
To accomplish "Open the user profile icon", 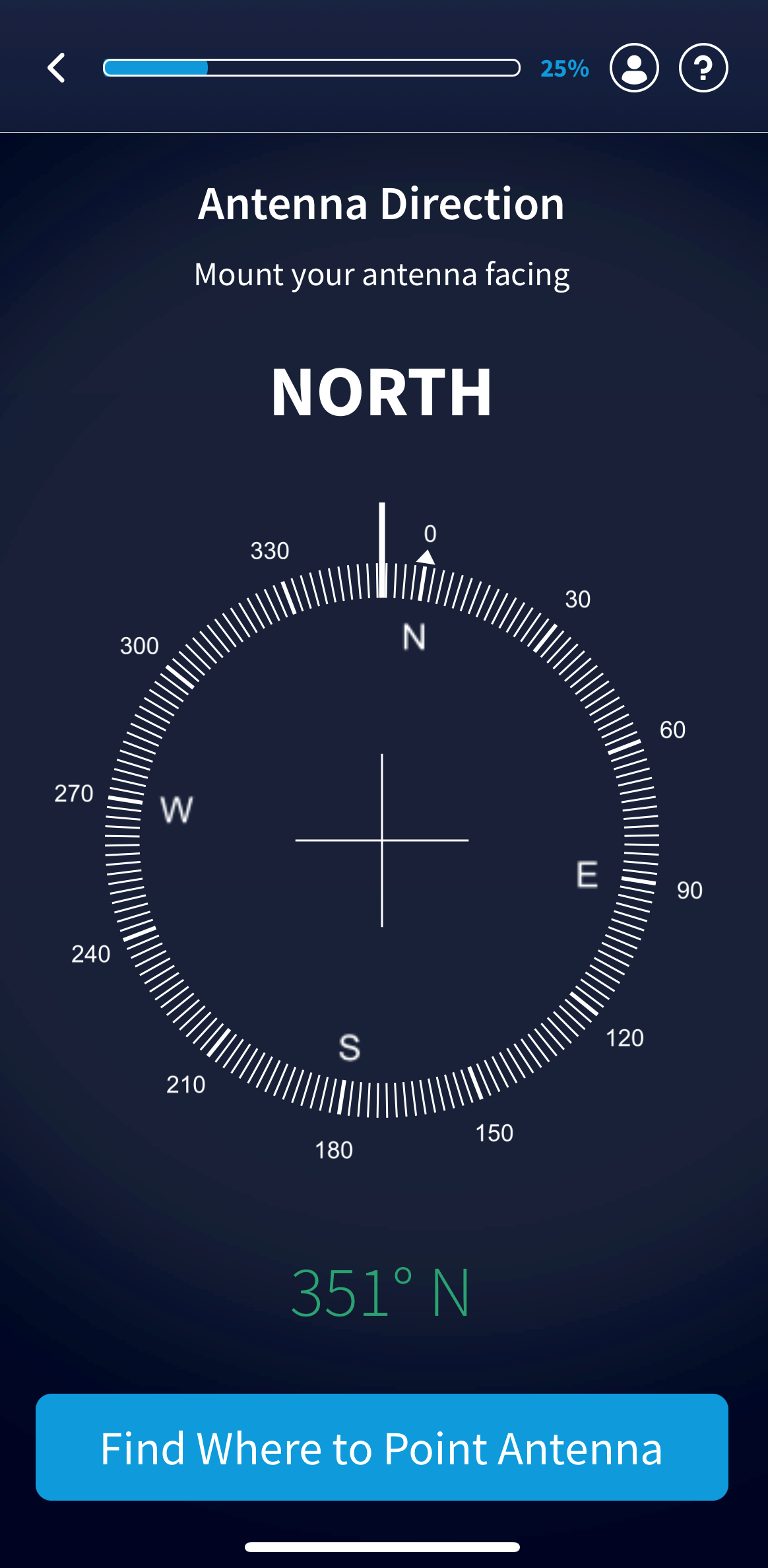I will click(633, 68).
